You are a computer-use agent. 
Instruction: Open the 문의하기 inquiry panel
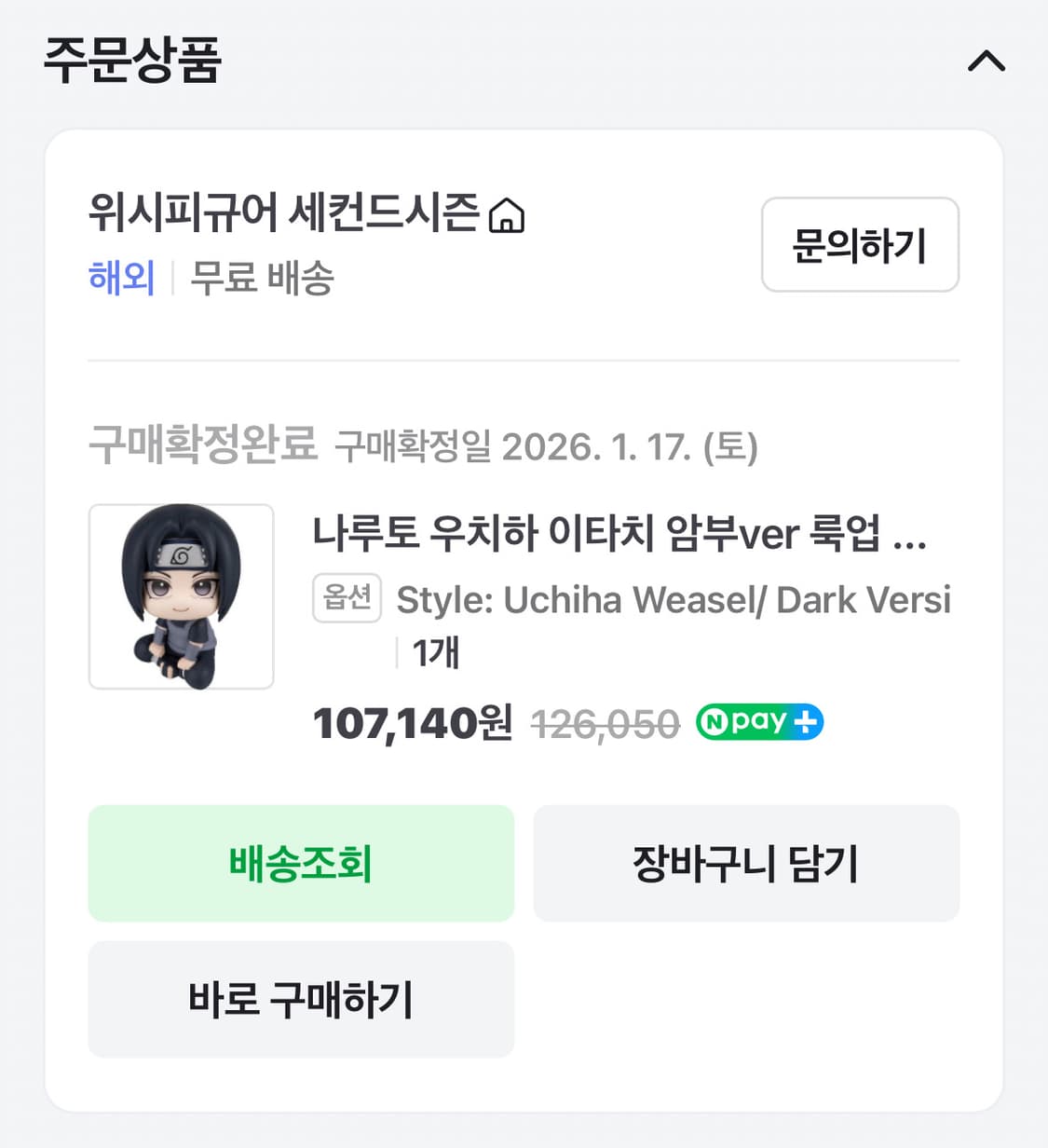pos(859,245)
